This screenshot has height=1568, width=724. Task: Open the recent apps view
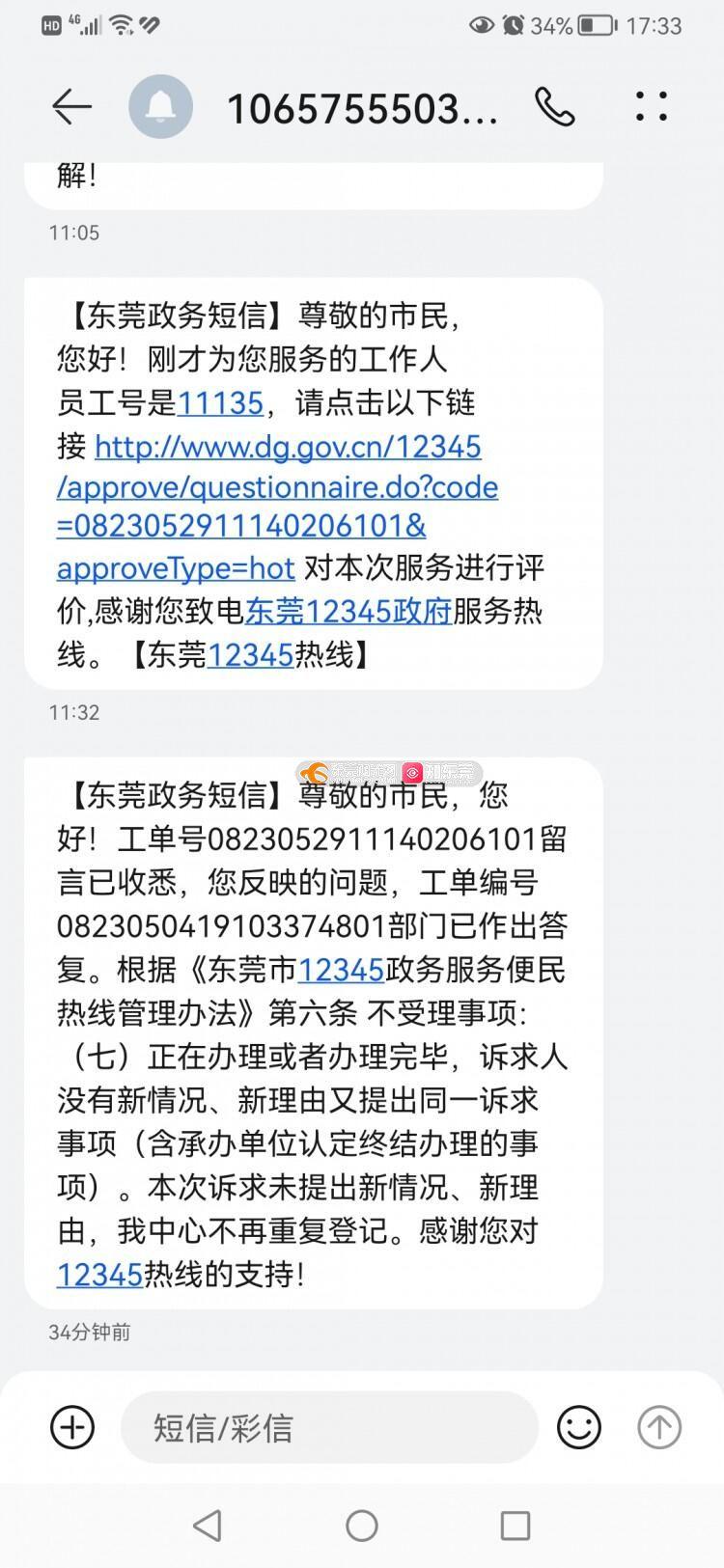coord(515,1526)
